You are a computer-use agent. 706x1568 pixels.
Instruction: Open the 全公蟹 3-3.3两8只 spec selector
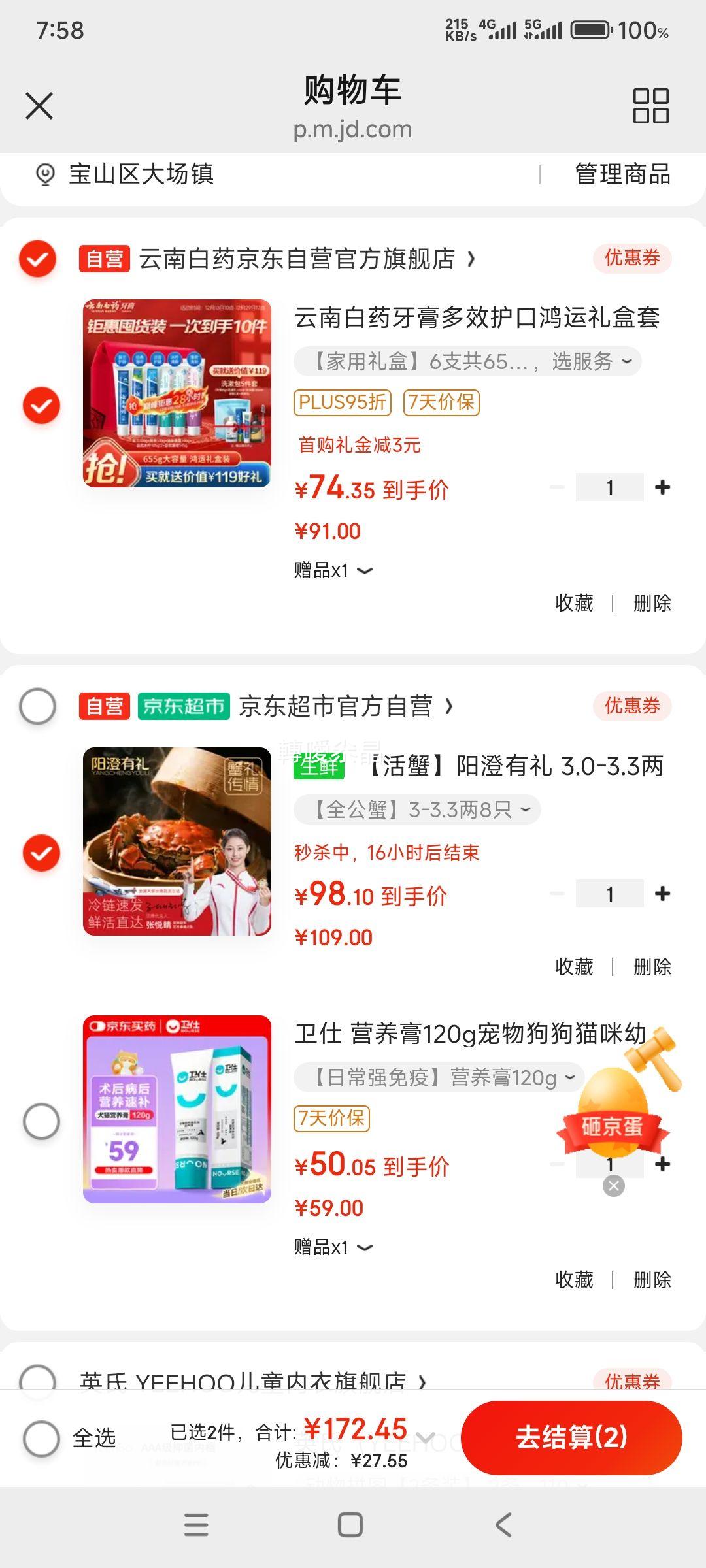418,809
